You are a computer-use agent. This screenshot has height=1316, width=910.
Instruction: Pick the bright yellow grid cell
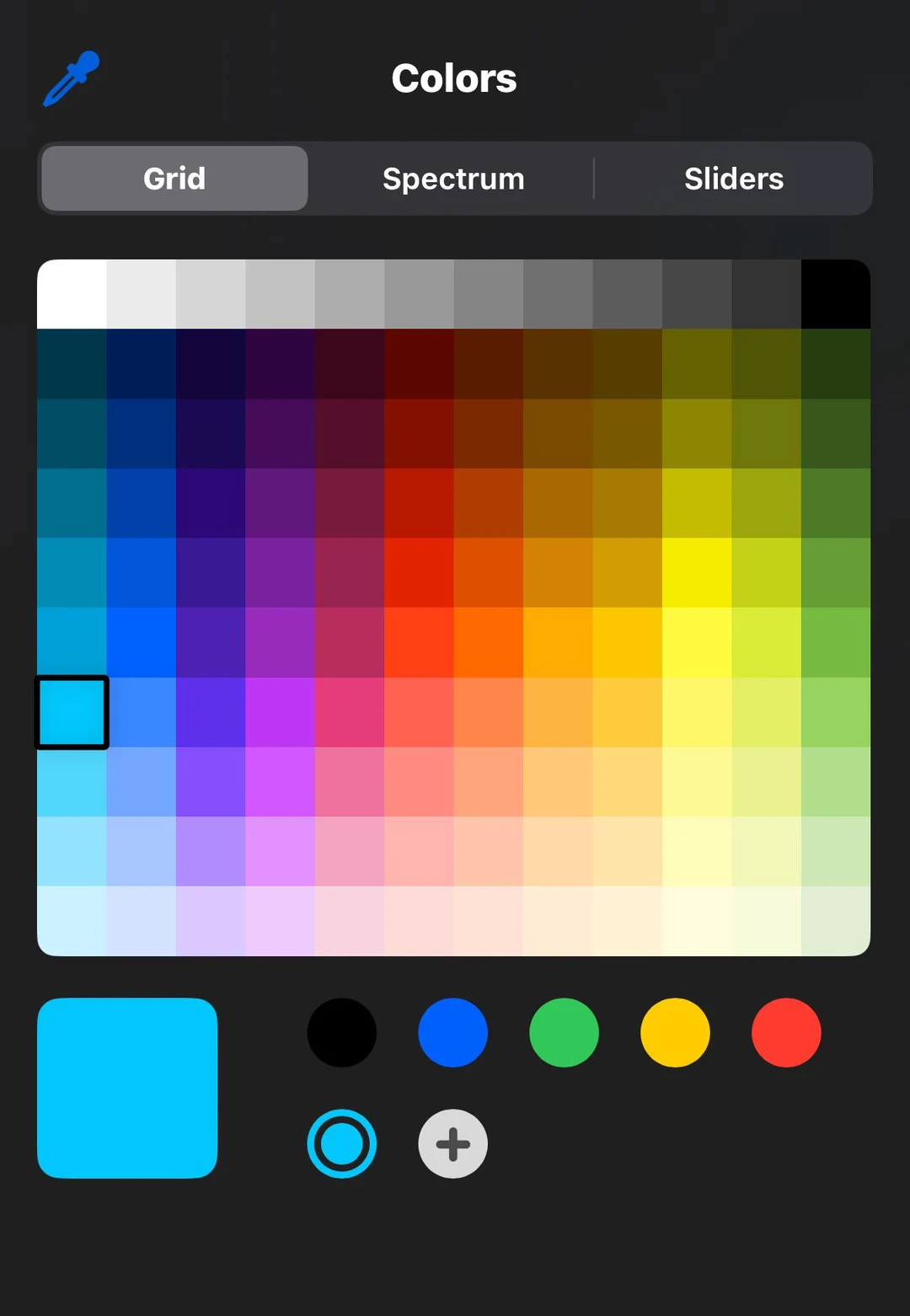[x=697, y=573]
